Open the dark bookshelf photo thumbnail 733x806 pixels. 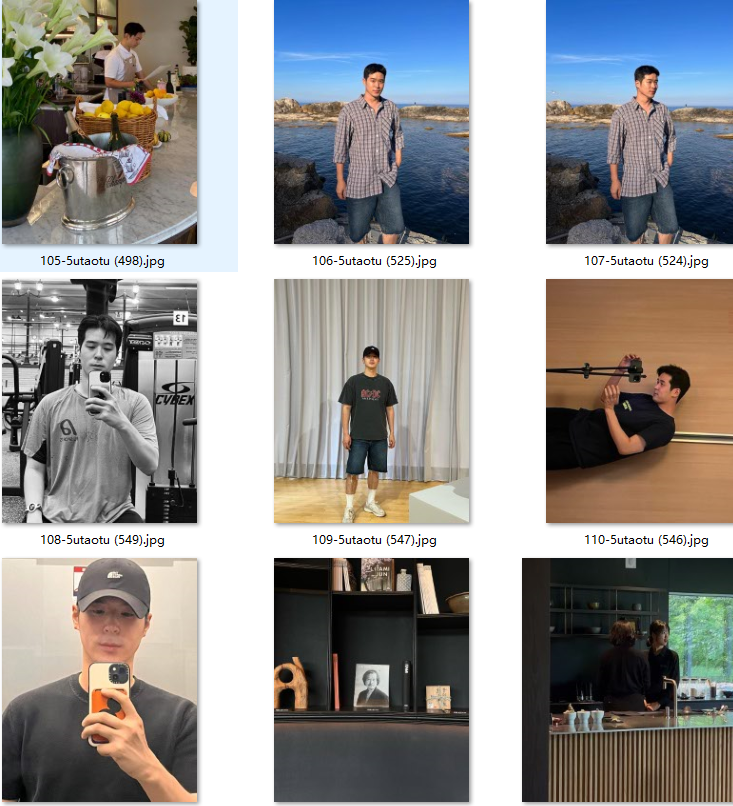(x=371, y=680)
